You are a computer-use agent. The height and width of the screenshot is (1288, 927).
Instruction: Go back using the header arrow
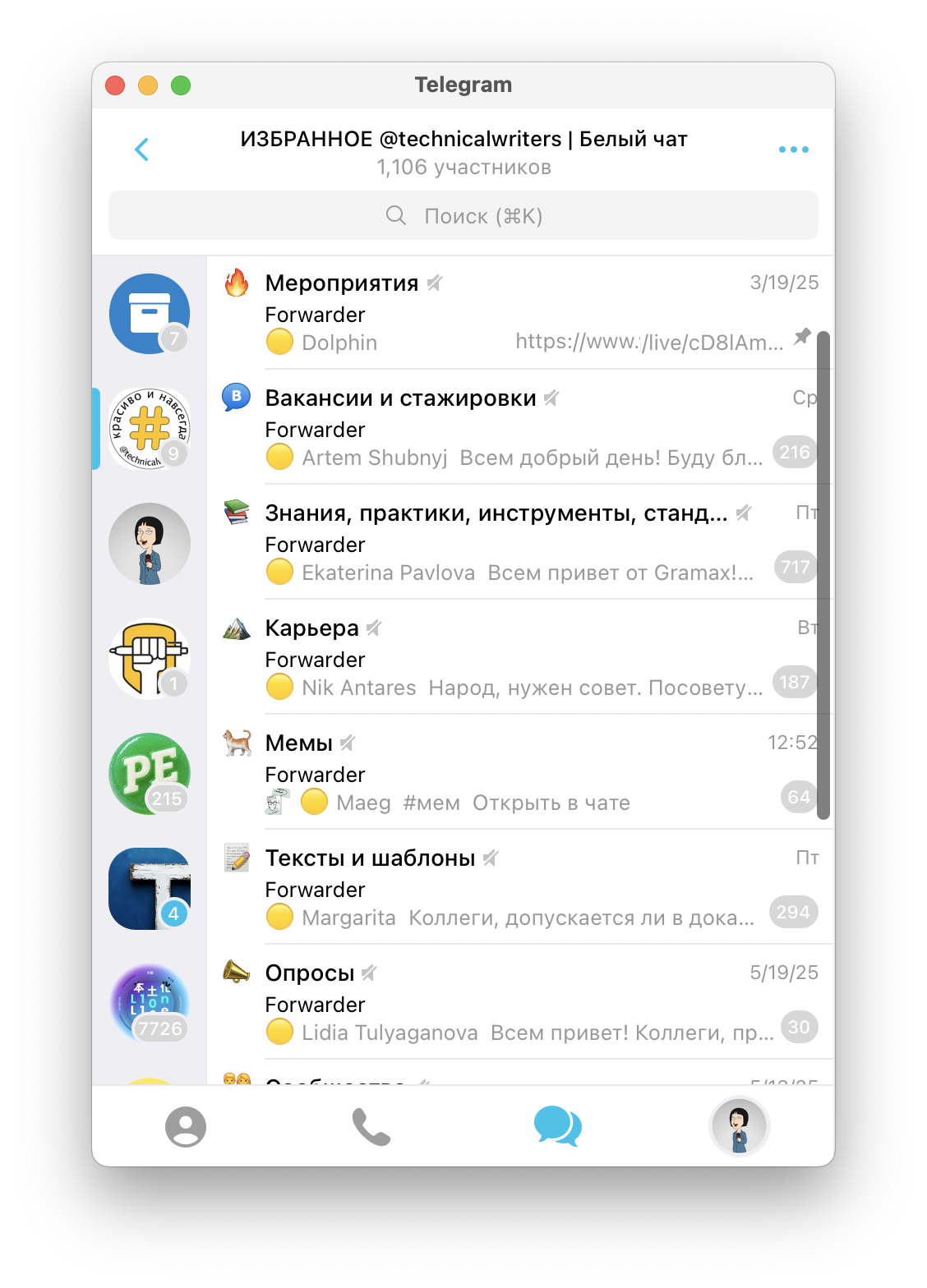141,149
